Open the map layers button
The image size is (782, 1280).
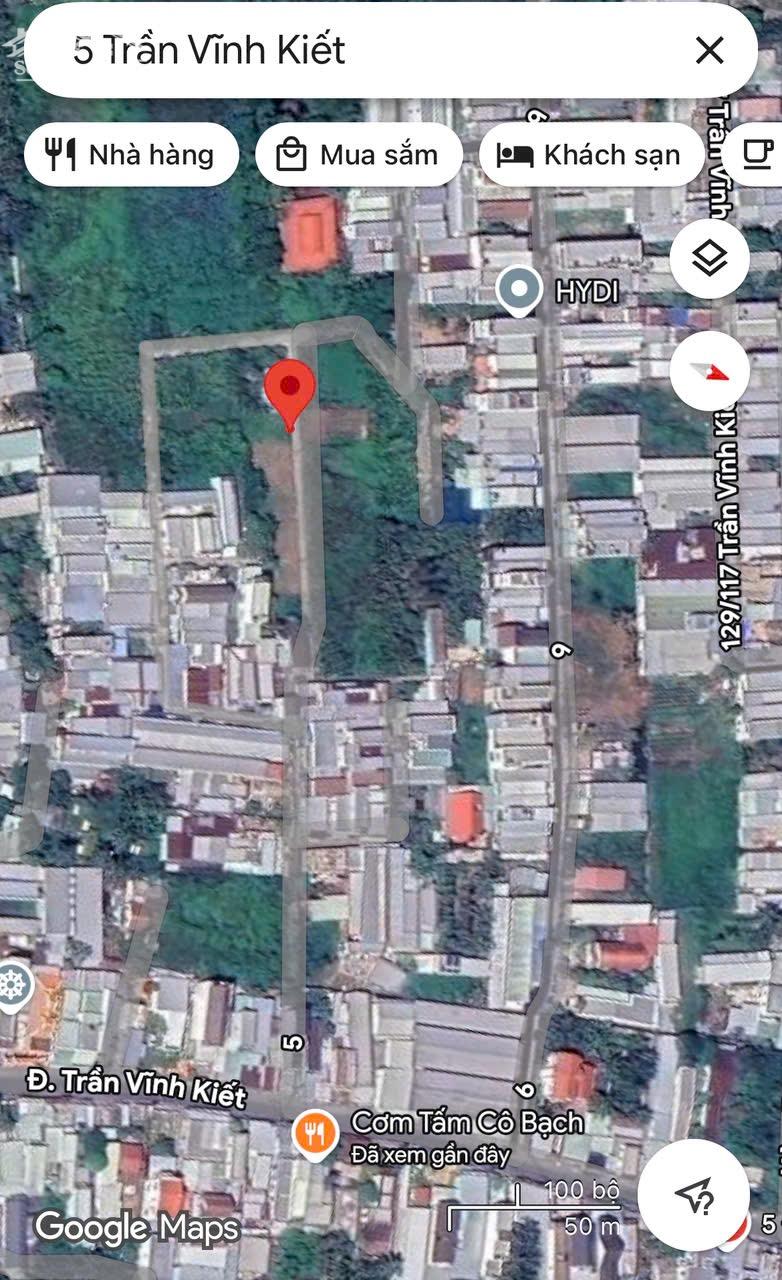coord(709,259)
